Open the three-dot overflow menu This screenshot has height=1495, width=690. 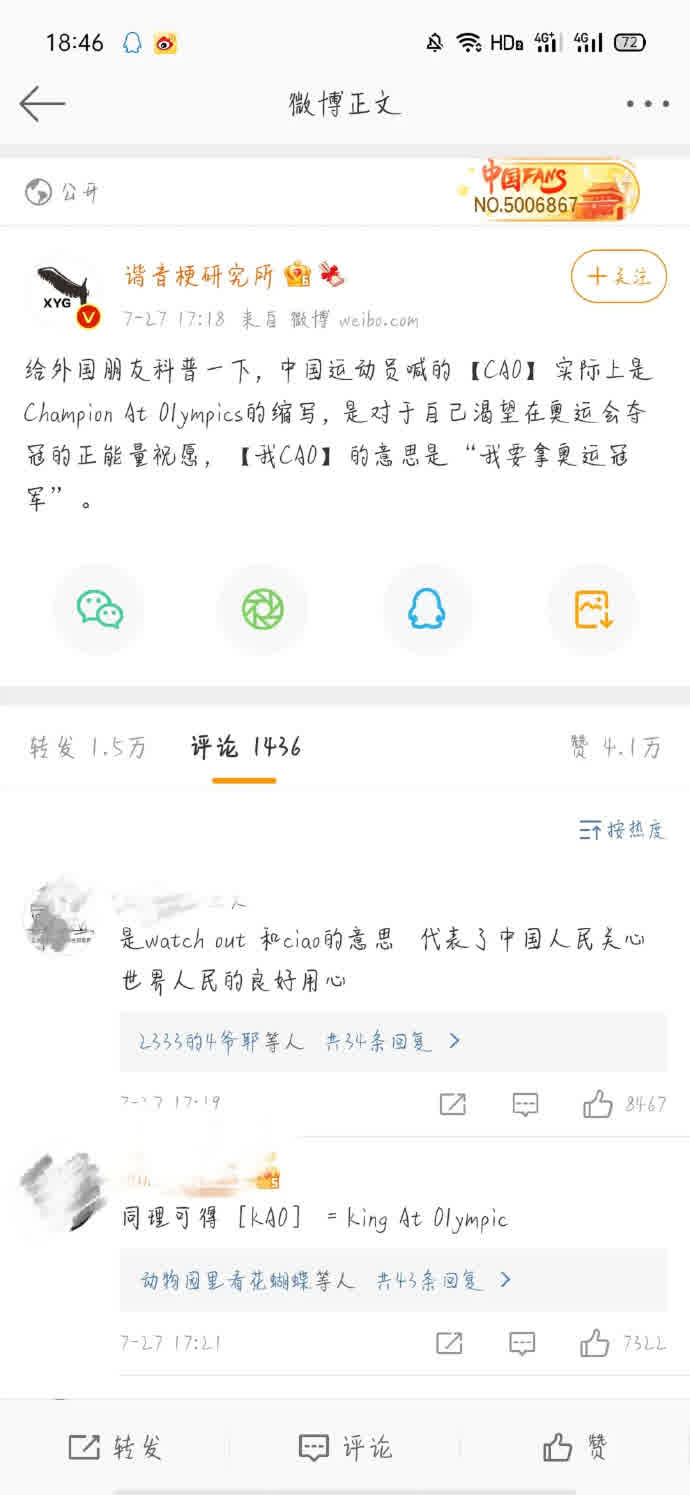(x=647, y=104)
